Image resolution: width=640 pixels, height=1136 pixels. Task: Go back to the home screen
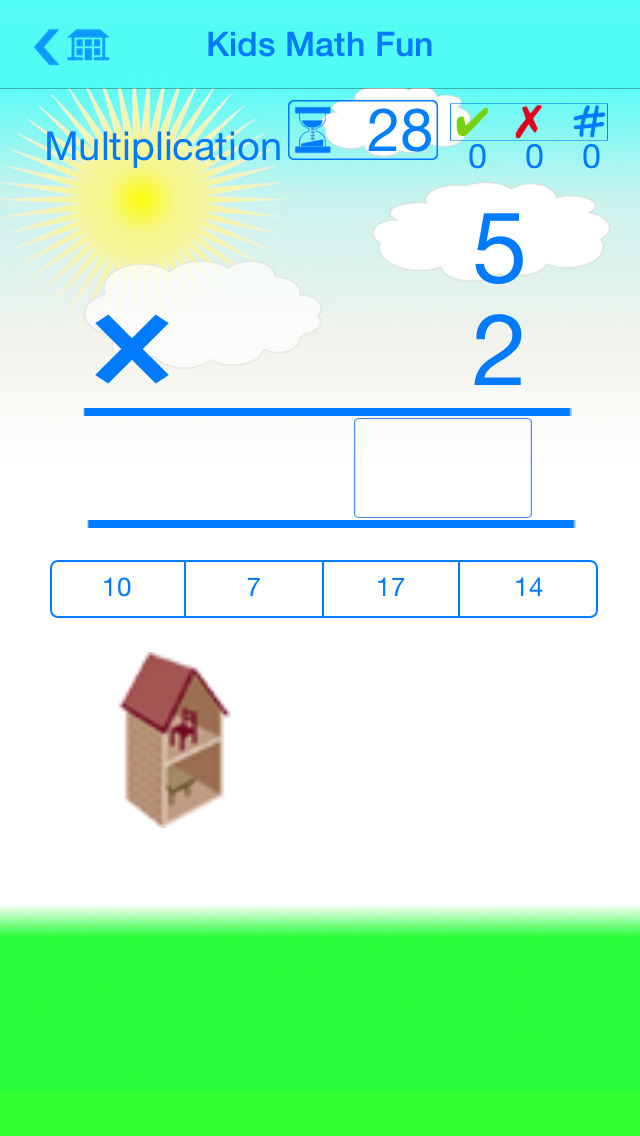pos(70,46)
